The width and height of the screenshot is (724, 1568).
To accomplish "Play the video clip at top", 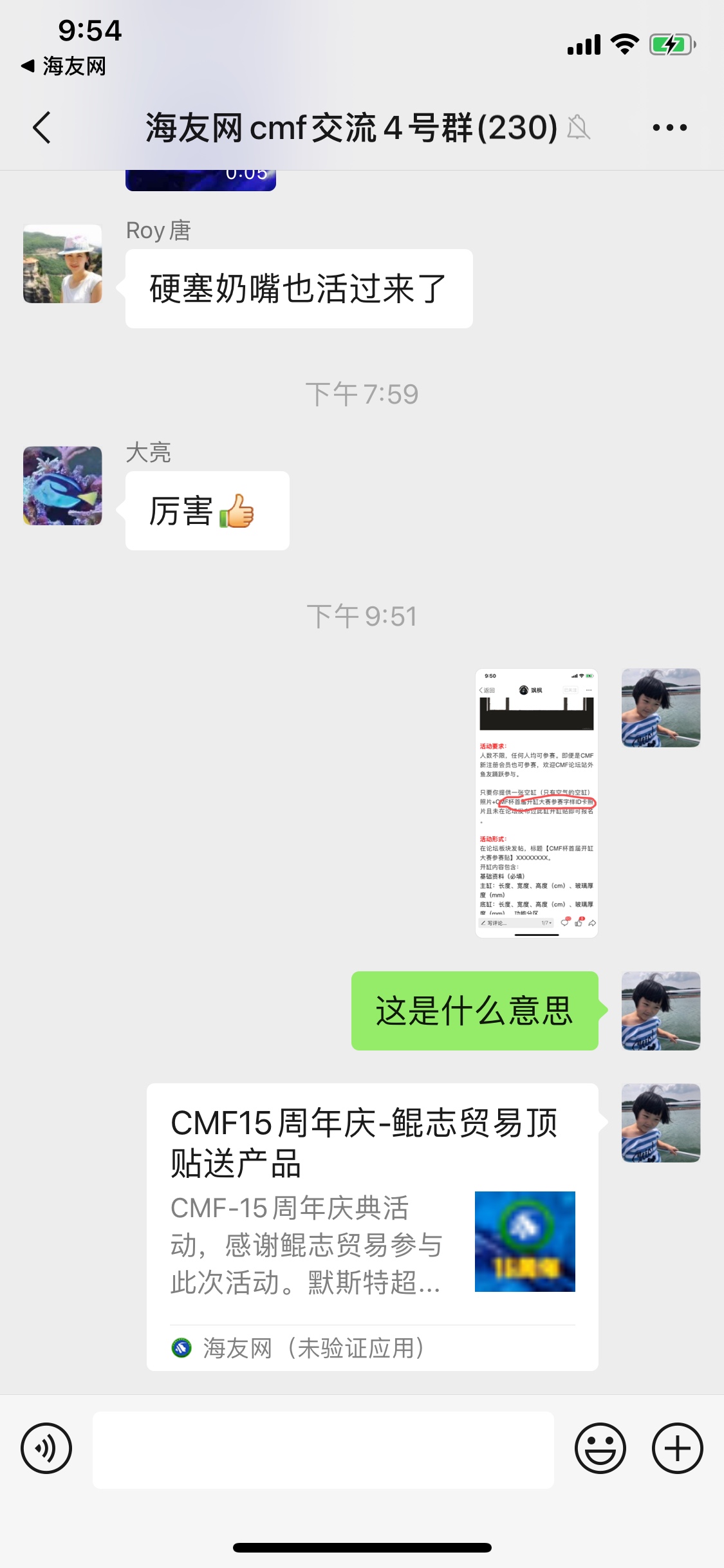I will [x=201, y=180].
